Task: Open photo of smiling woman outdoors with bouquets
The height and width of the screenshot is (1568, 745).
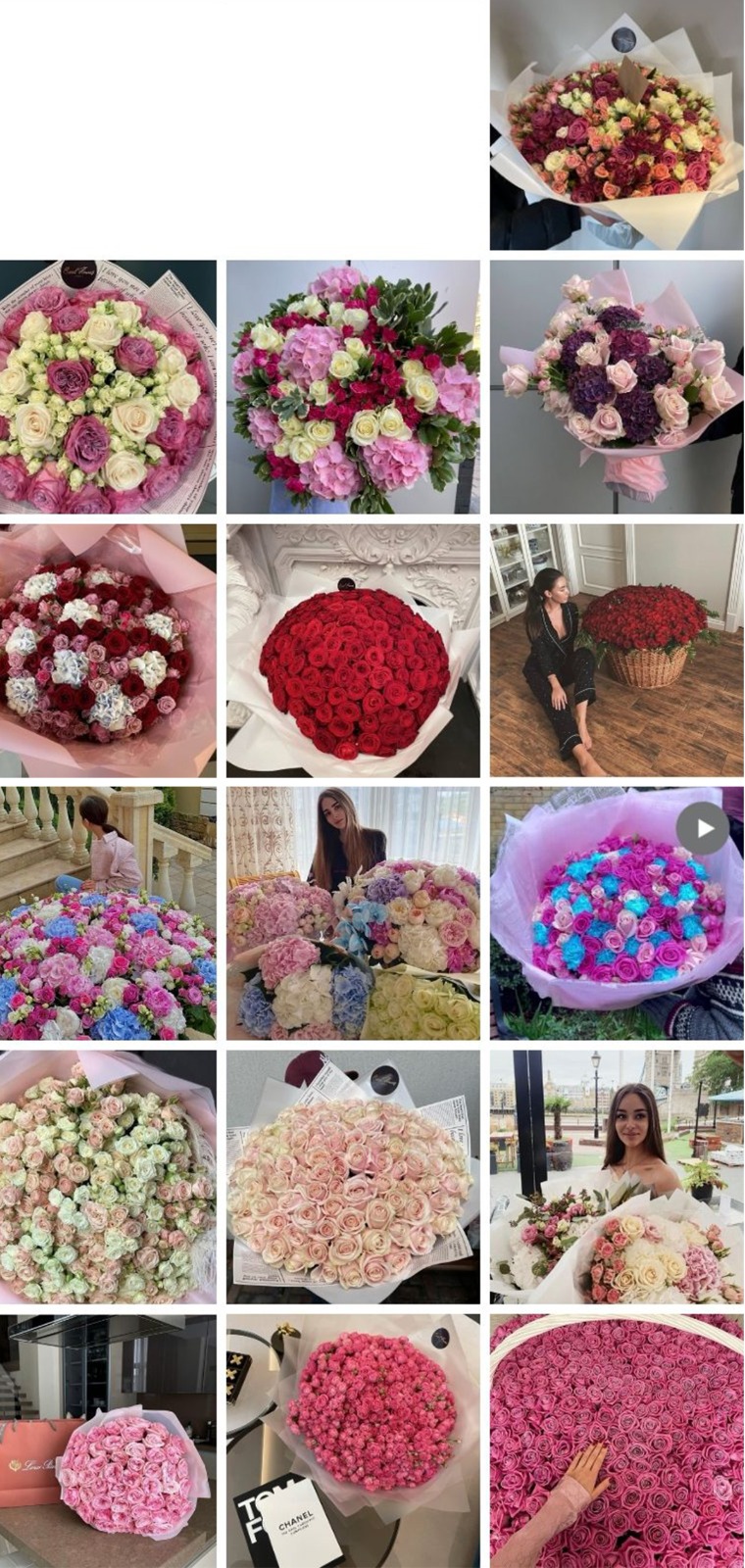Action: (x=617, y=1177)
